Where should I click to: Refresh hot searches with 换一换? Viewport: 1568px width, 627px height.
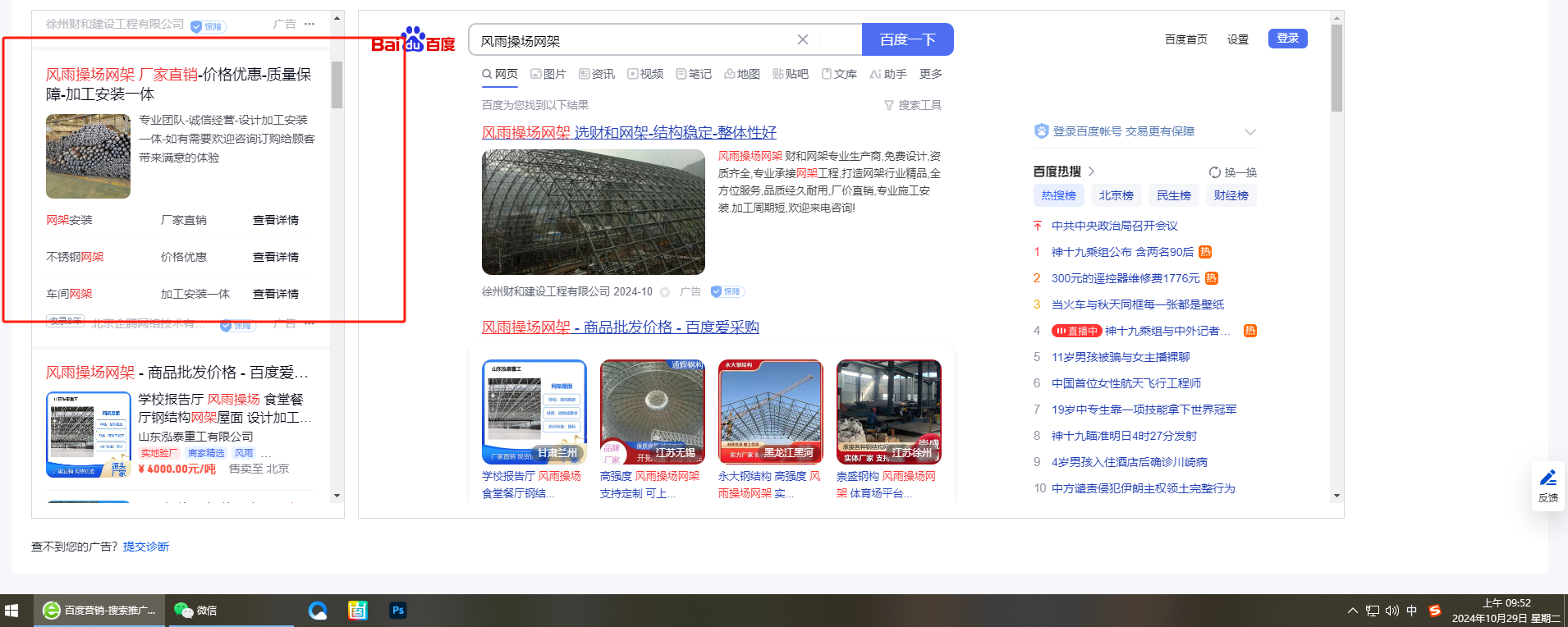click(1232, 172)
